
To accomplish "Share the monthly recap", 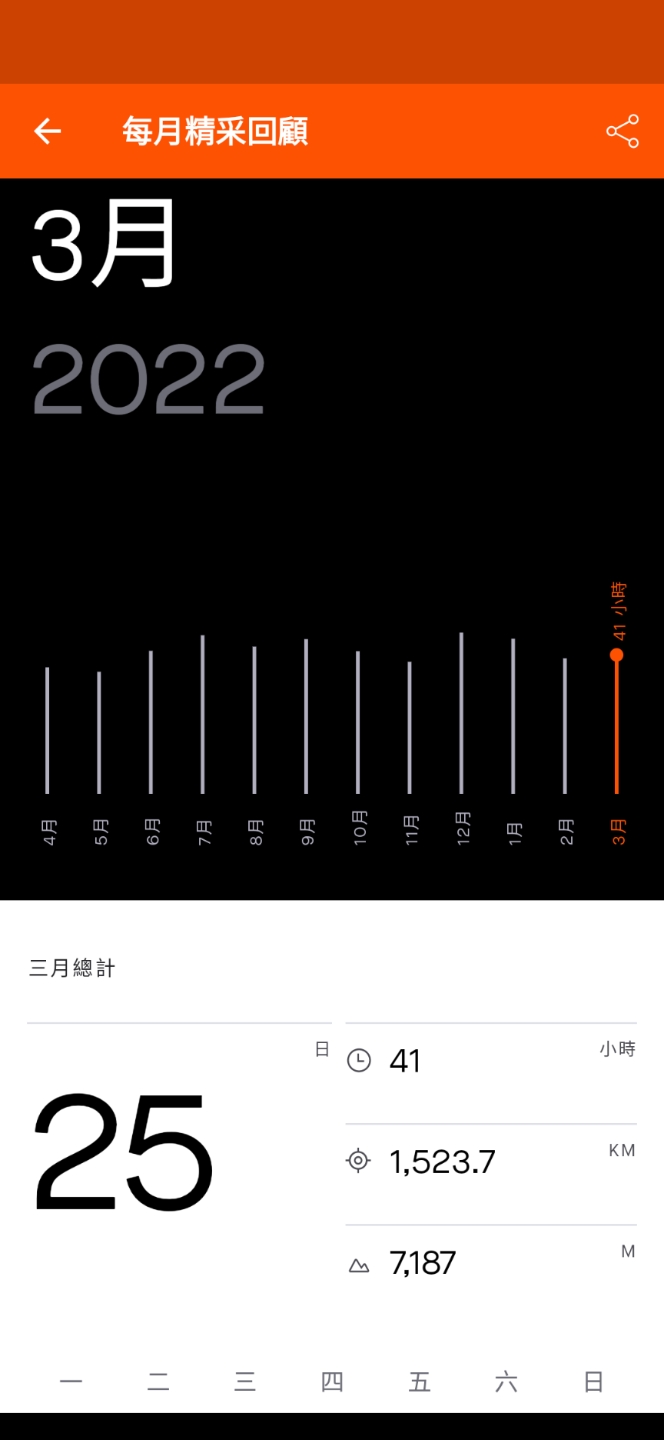I will 622,131.
